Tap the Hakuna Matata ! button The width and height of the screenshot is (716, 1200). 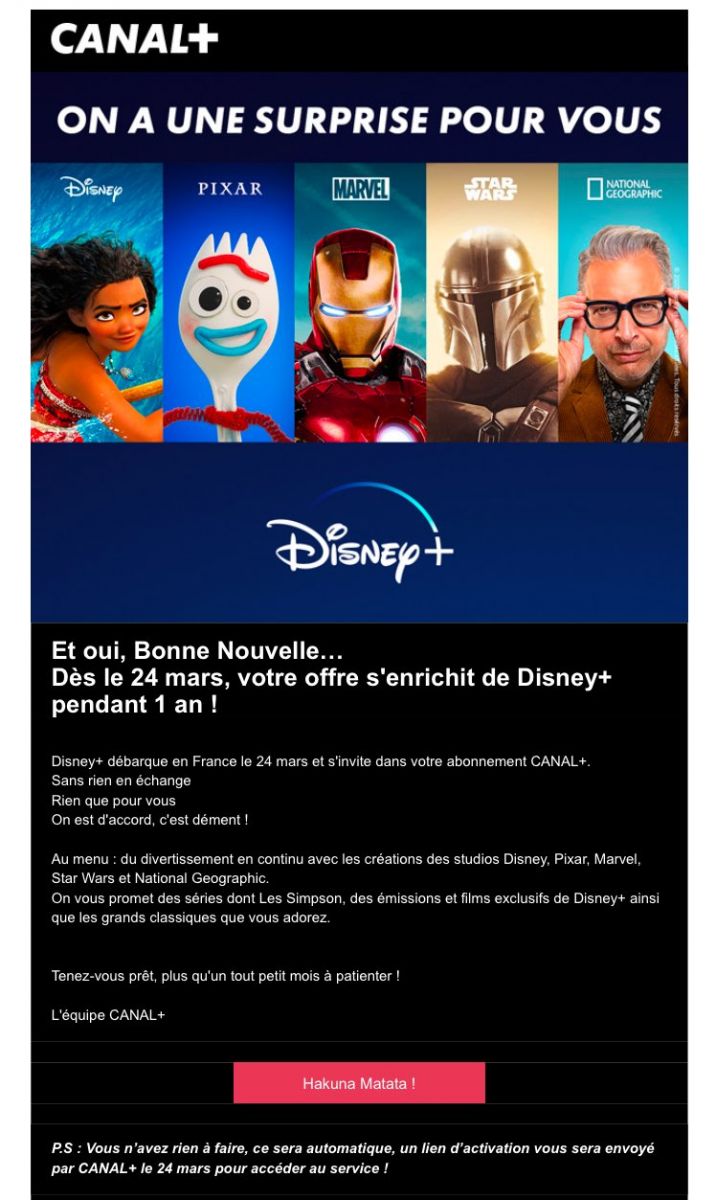(359, 1083)
